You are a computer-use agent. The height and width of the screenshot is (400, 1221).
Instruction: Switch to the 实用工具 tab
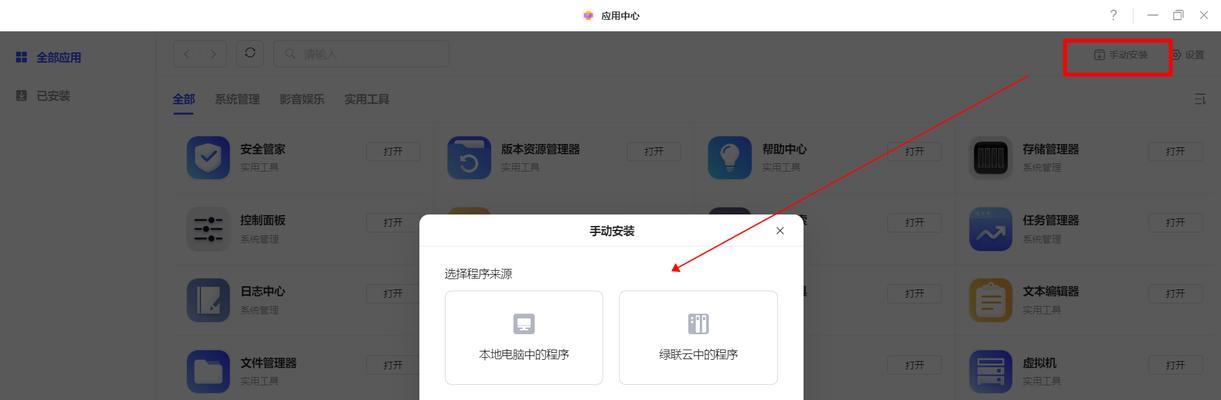point(367,99)
